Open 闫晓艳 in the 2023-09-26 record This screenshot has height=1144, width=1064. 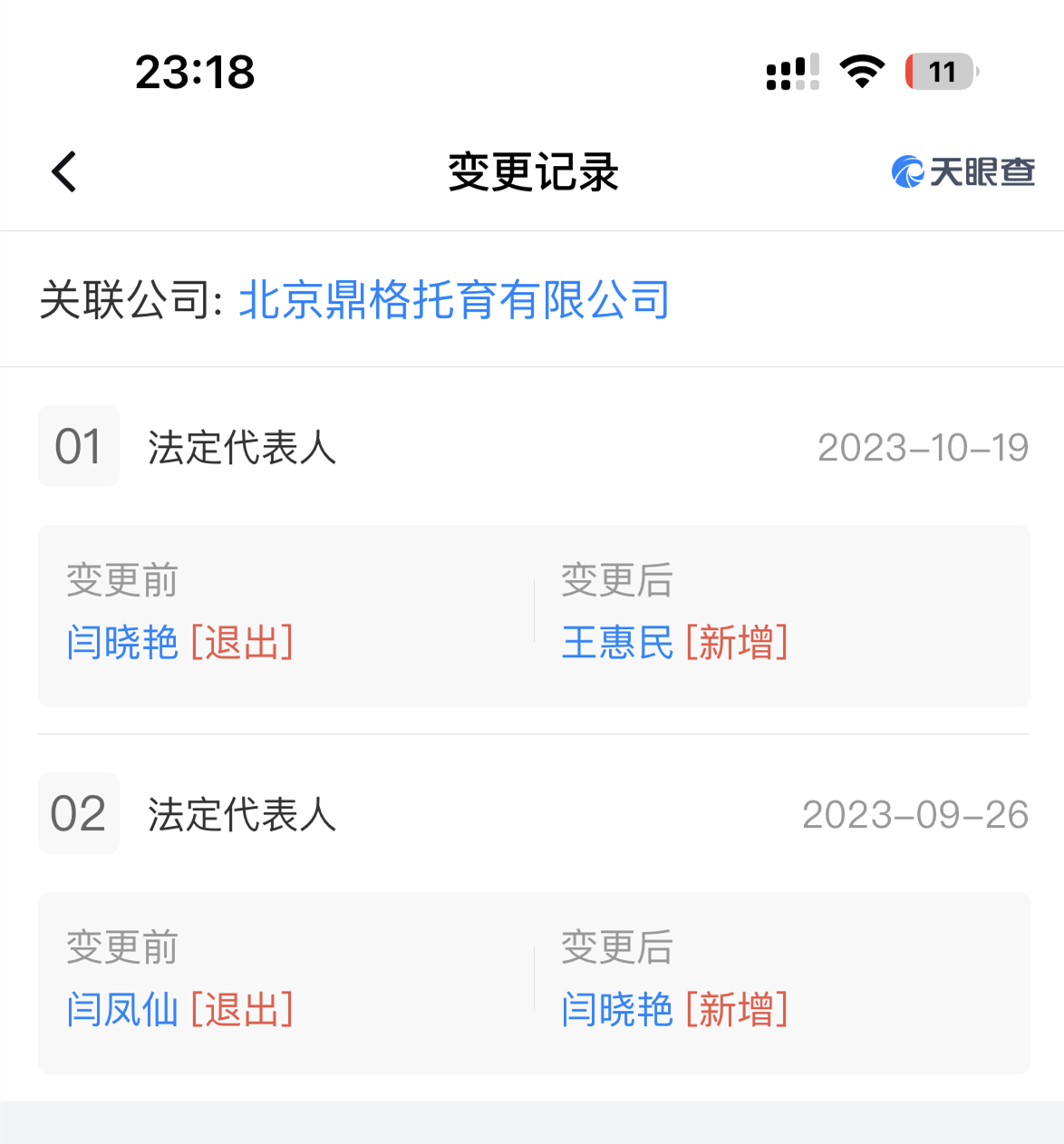(617, 1009)
